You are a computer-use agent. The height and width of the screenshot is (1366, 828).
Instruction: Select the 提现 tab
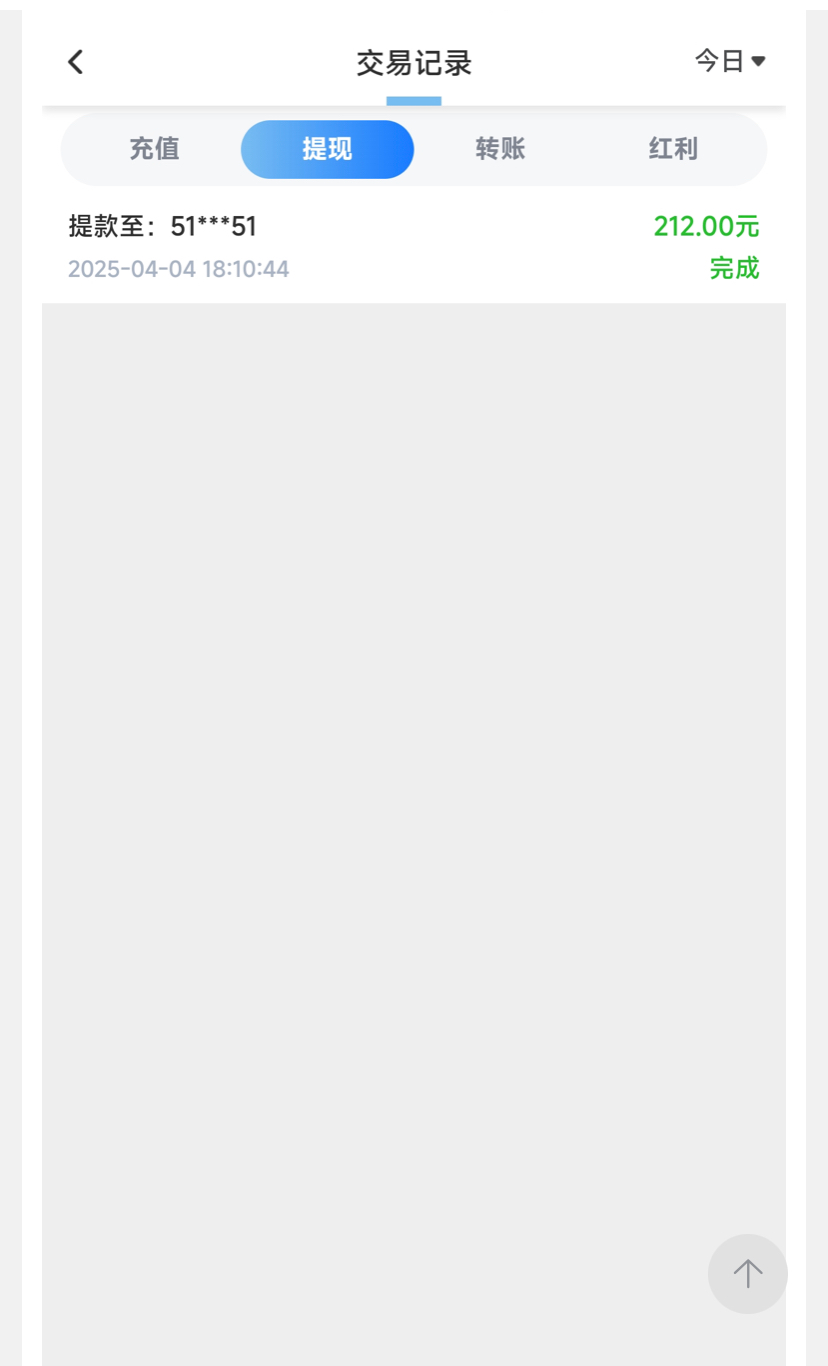pyautogui.click(x=327, y=150)
